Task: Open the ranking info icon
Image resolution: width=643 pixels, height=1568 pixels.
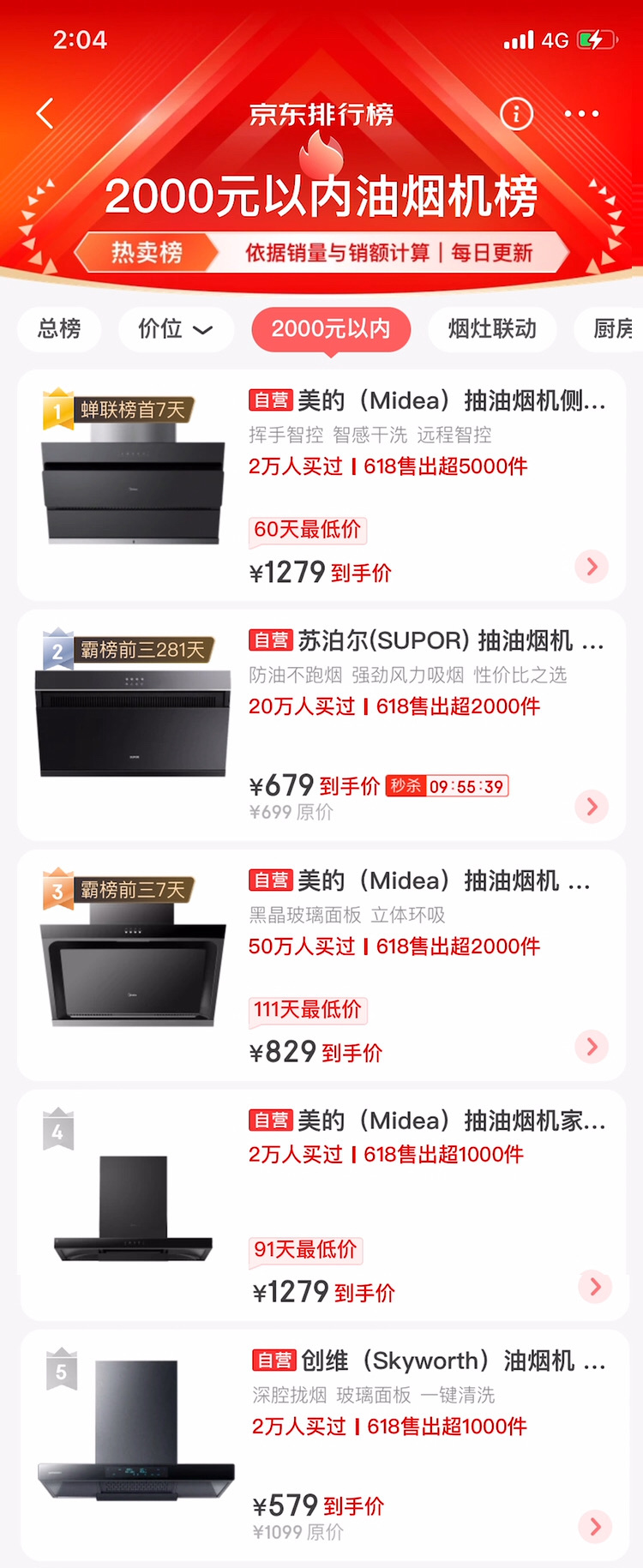Action: (516, 113)
